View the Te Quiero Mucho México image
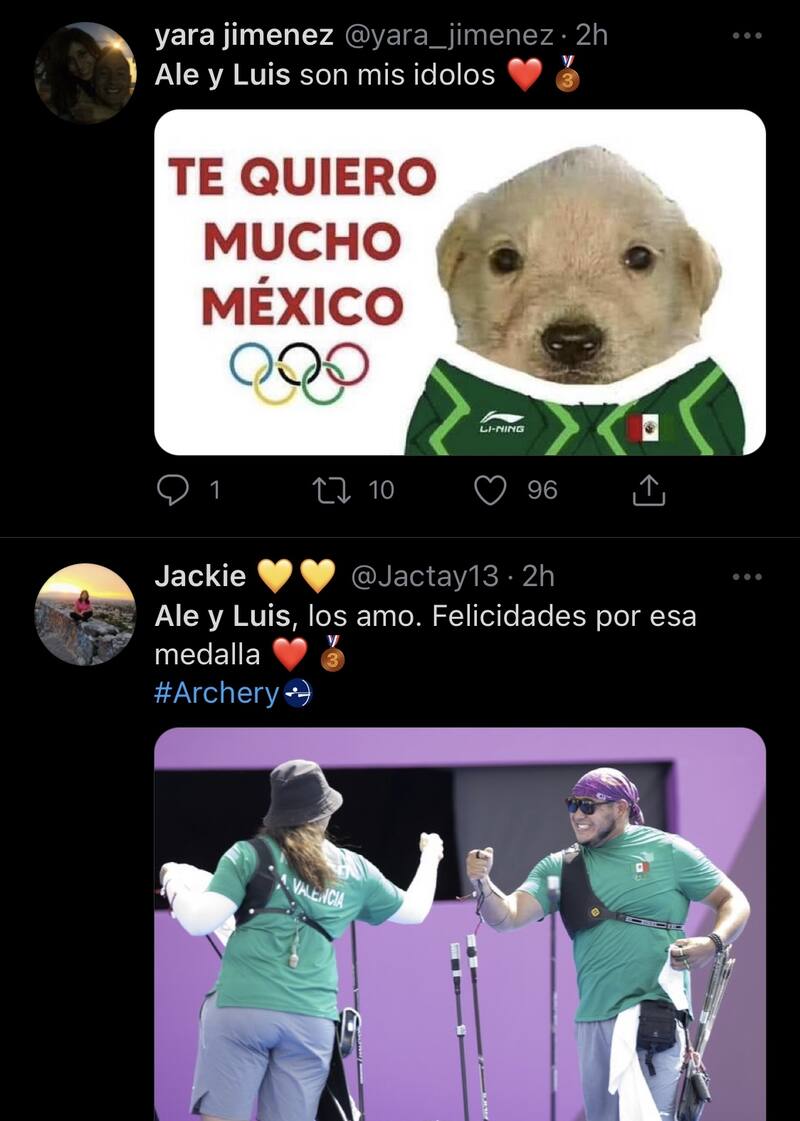This screenshot has height=1121, width=800. (460, 282)
